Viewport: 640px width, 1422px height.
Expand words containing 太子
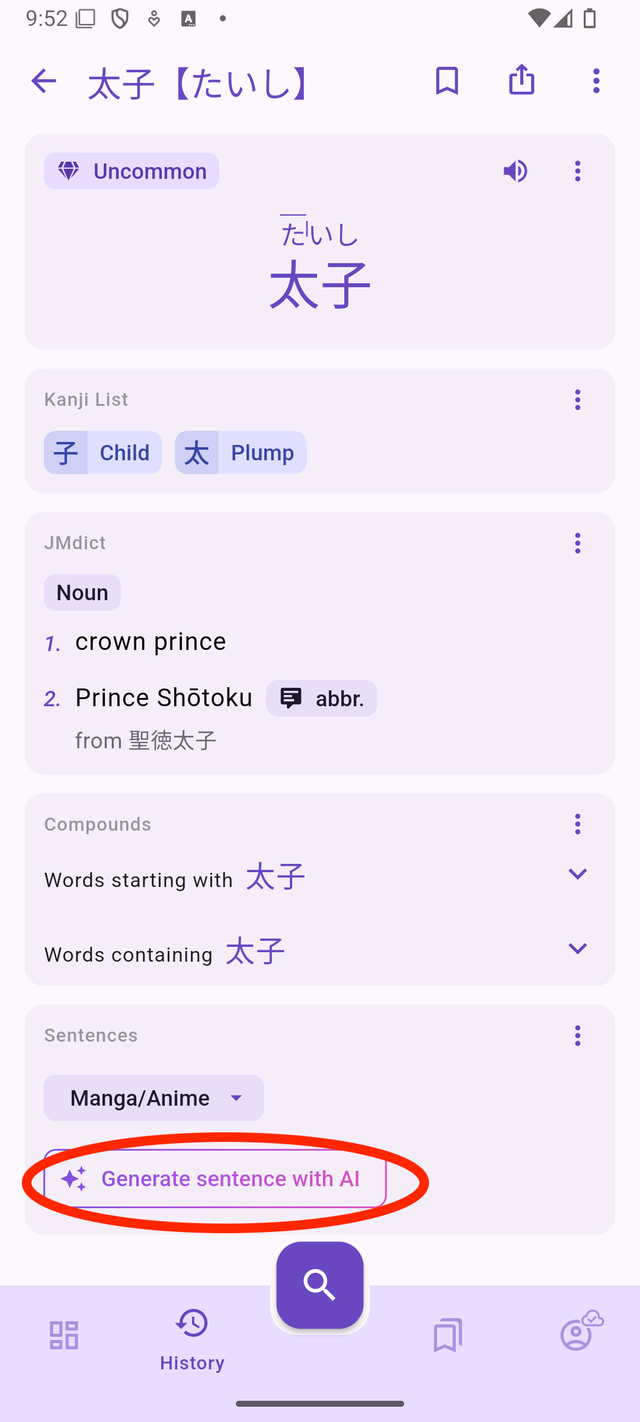point(577,948)
